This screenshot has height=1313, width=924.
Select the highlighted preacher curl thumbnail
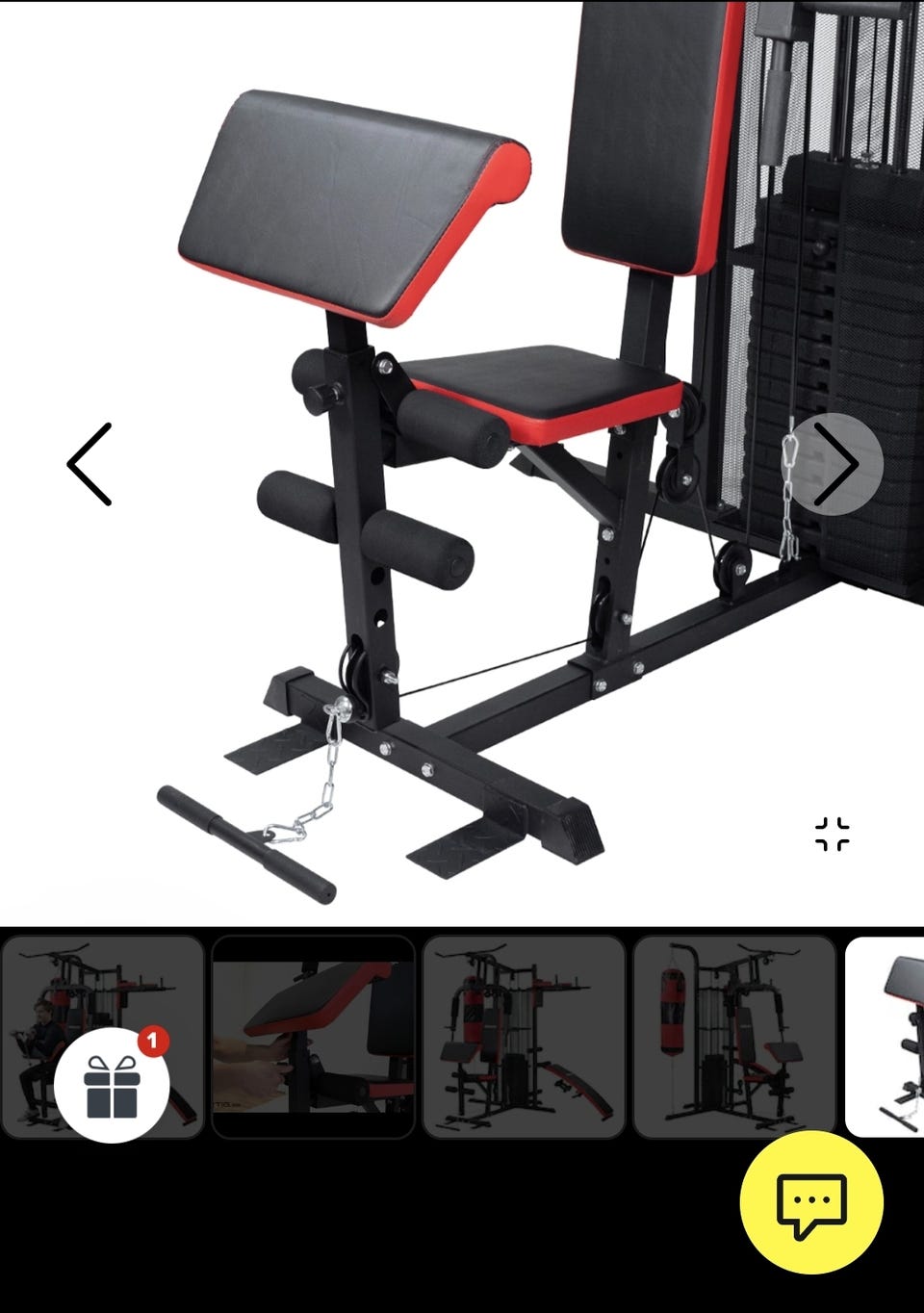[x=887, y=1037]
